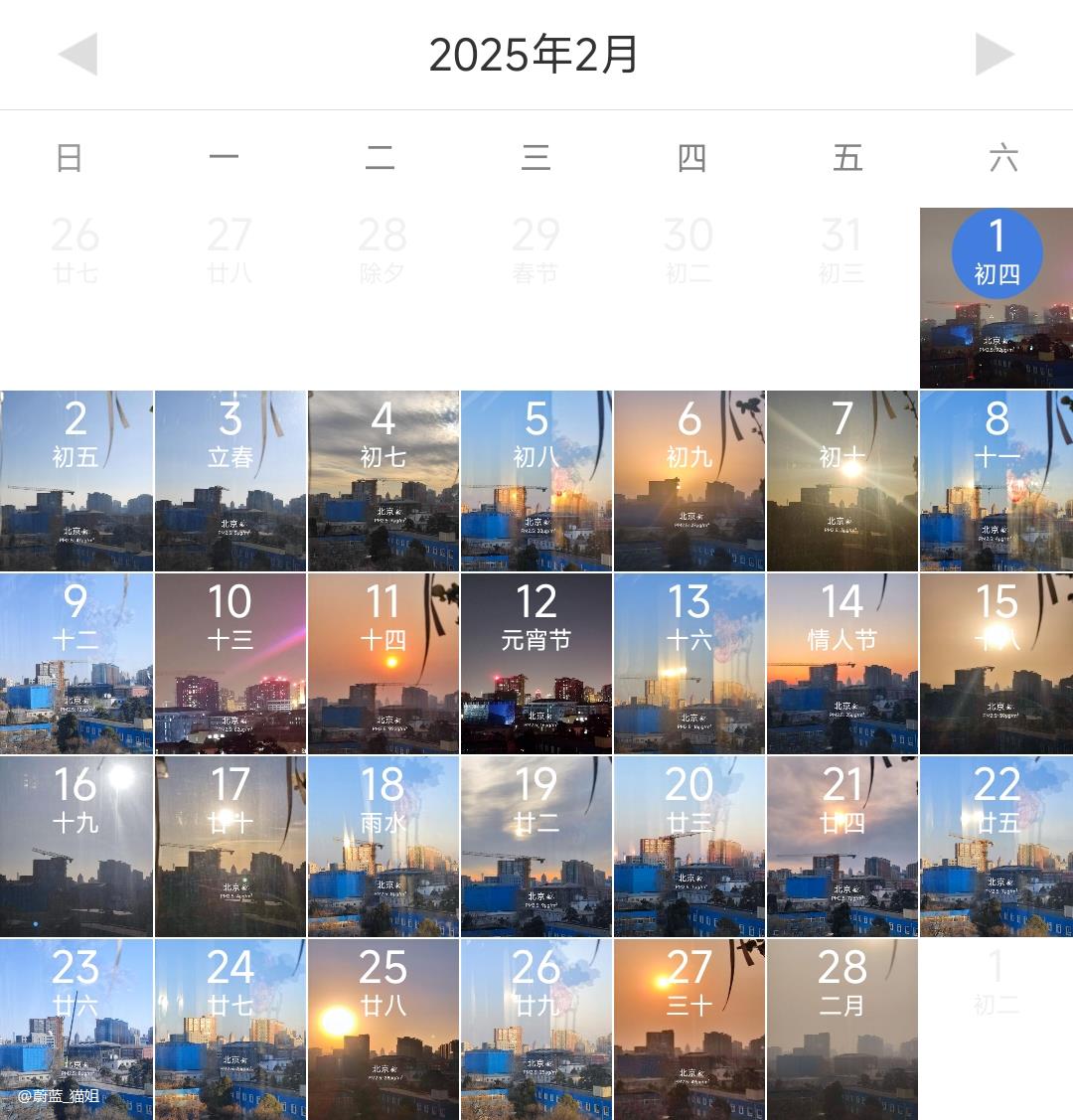View February 8 day entry
Image resolution: width=1073 pixels, height=1120 pixels.
click(996, 481)
